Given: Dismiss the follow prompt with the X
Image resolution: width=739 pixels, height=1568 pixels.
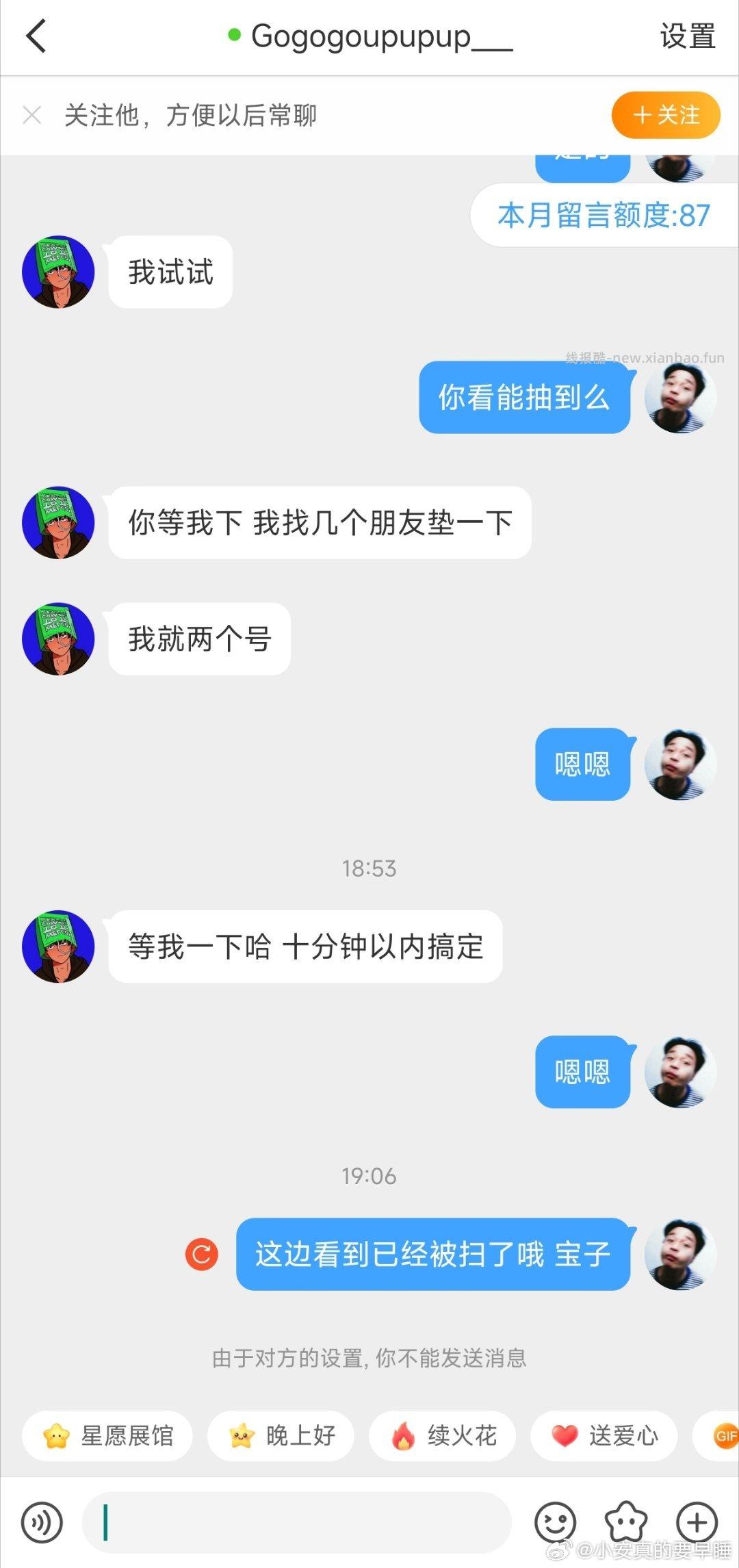Looking at the screenshot, I should click(x=33, y=115).
